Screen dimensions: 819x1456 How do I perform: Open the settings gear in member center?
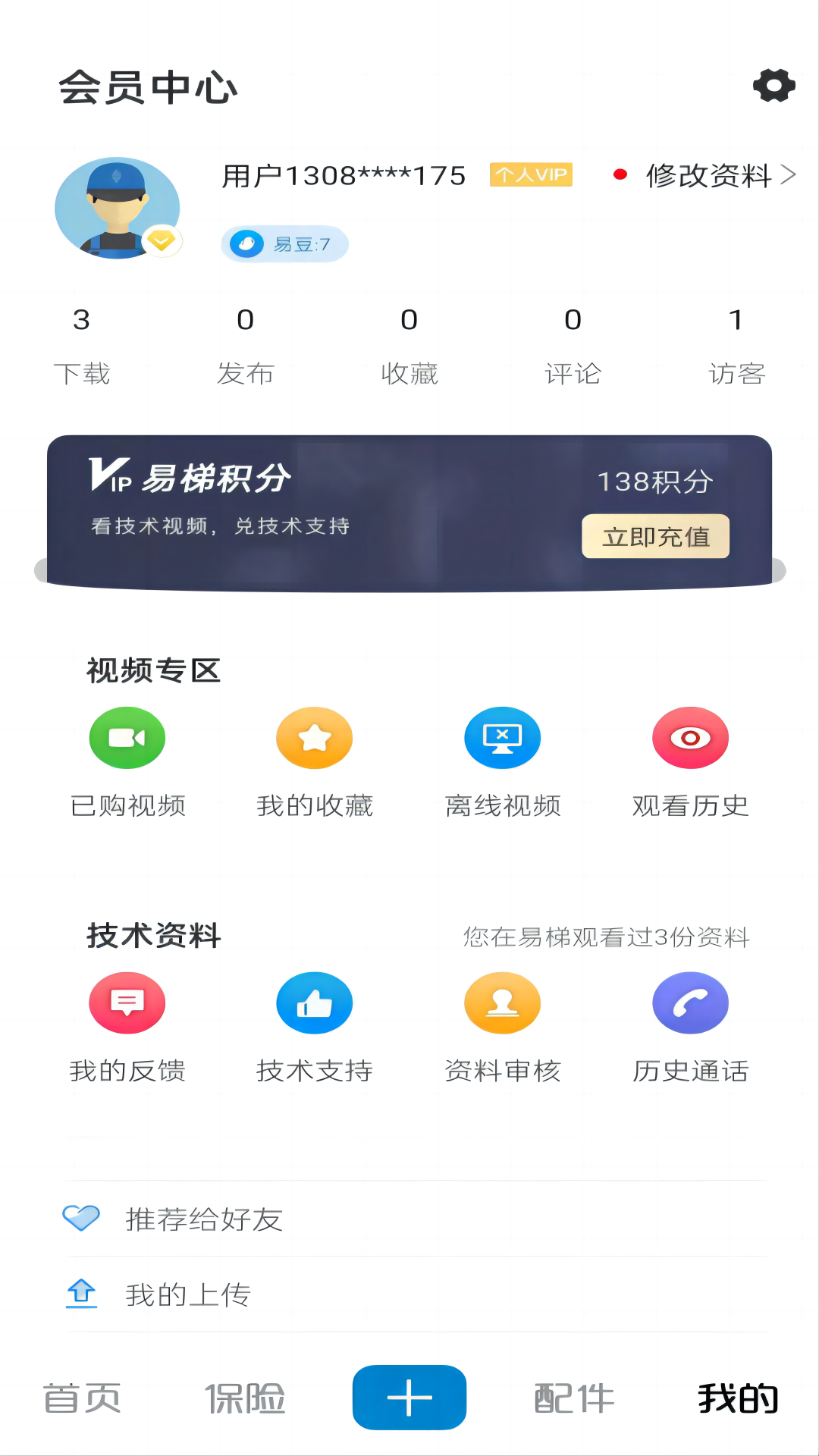pos(773,86)
